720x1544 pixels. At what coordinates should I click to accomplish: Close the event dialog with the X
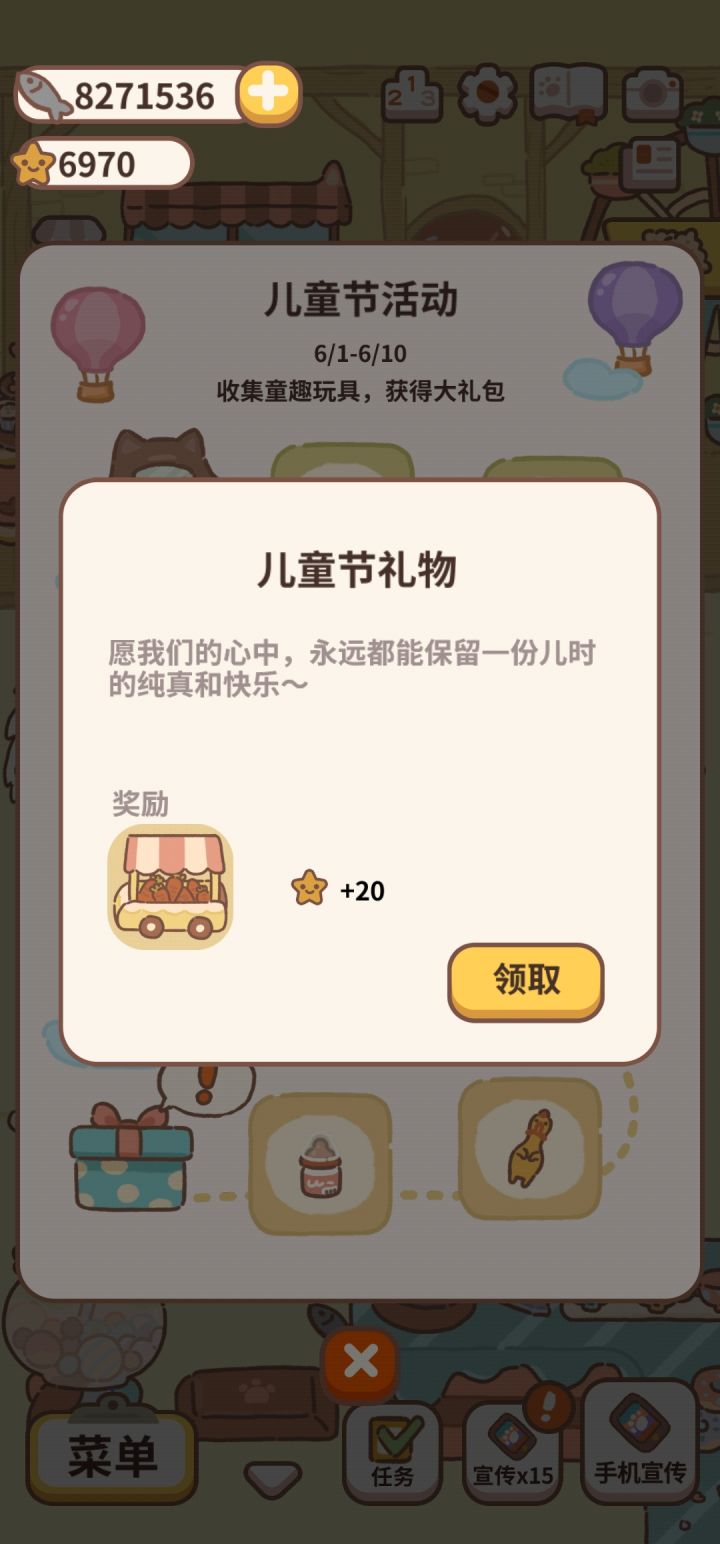pos(360,1362)
